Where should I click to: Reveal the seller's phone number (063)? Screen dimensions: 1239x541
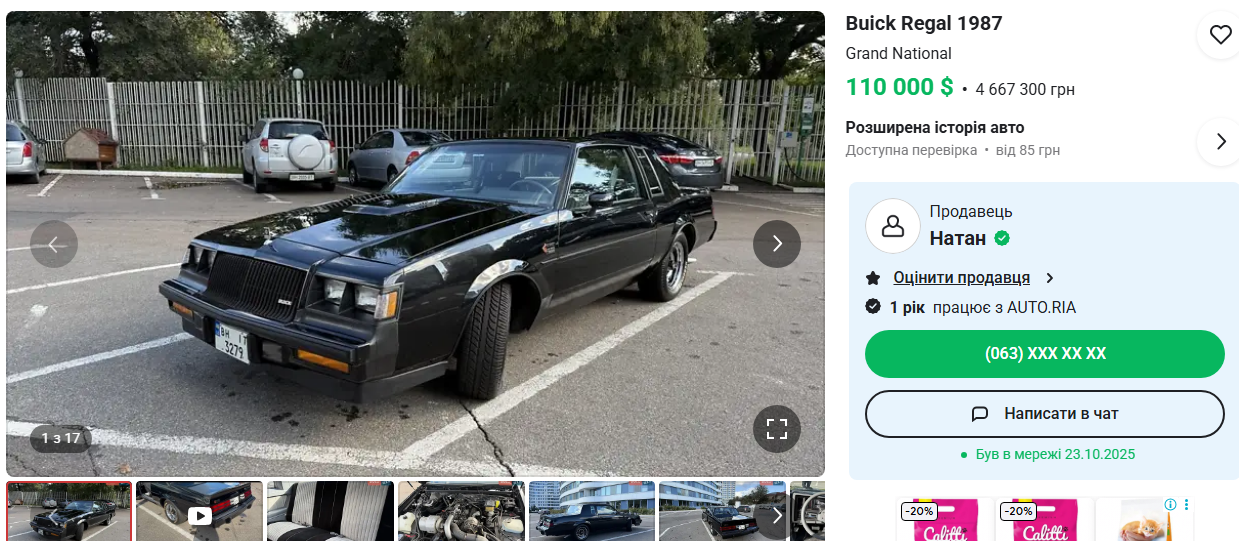[x=1044, y=354]
